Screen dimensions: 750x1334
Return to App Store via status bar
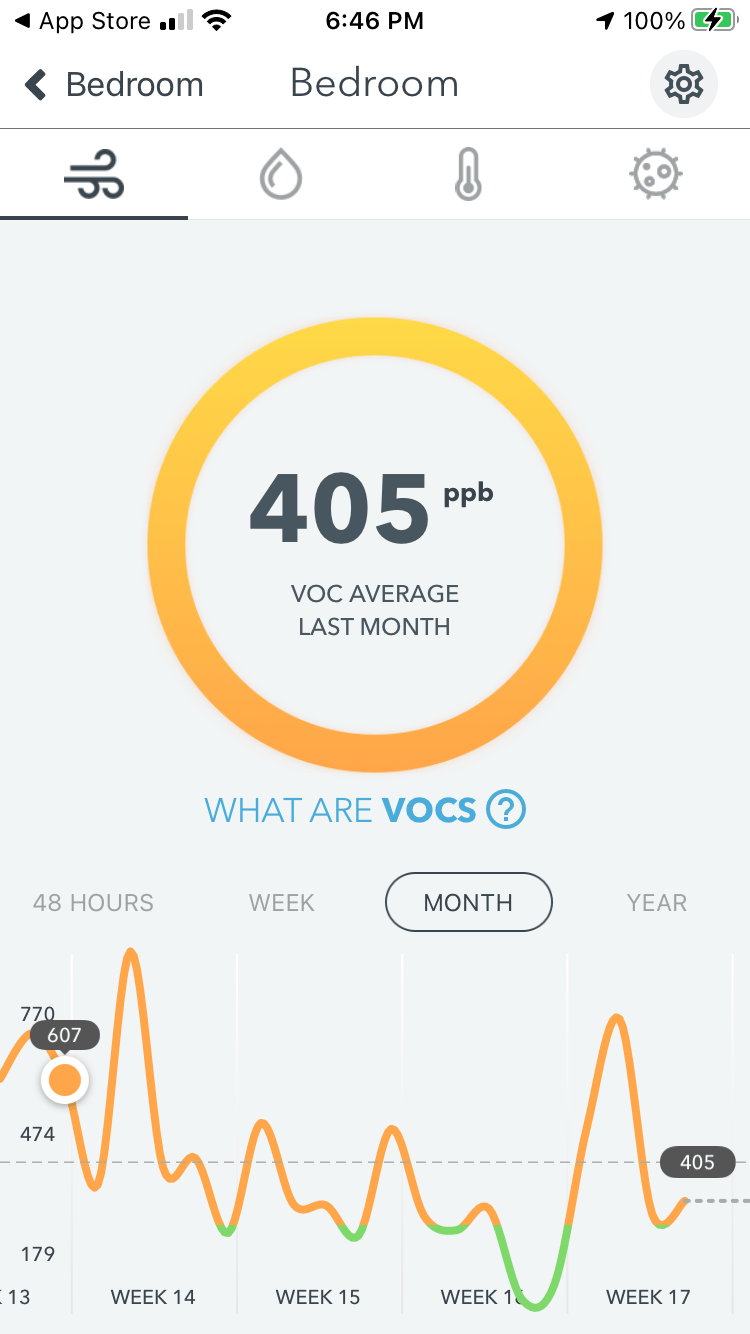click(x=83, y=21)
